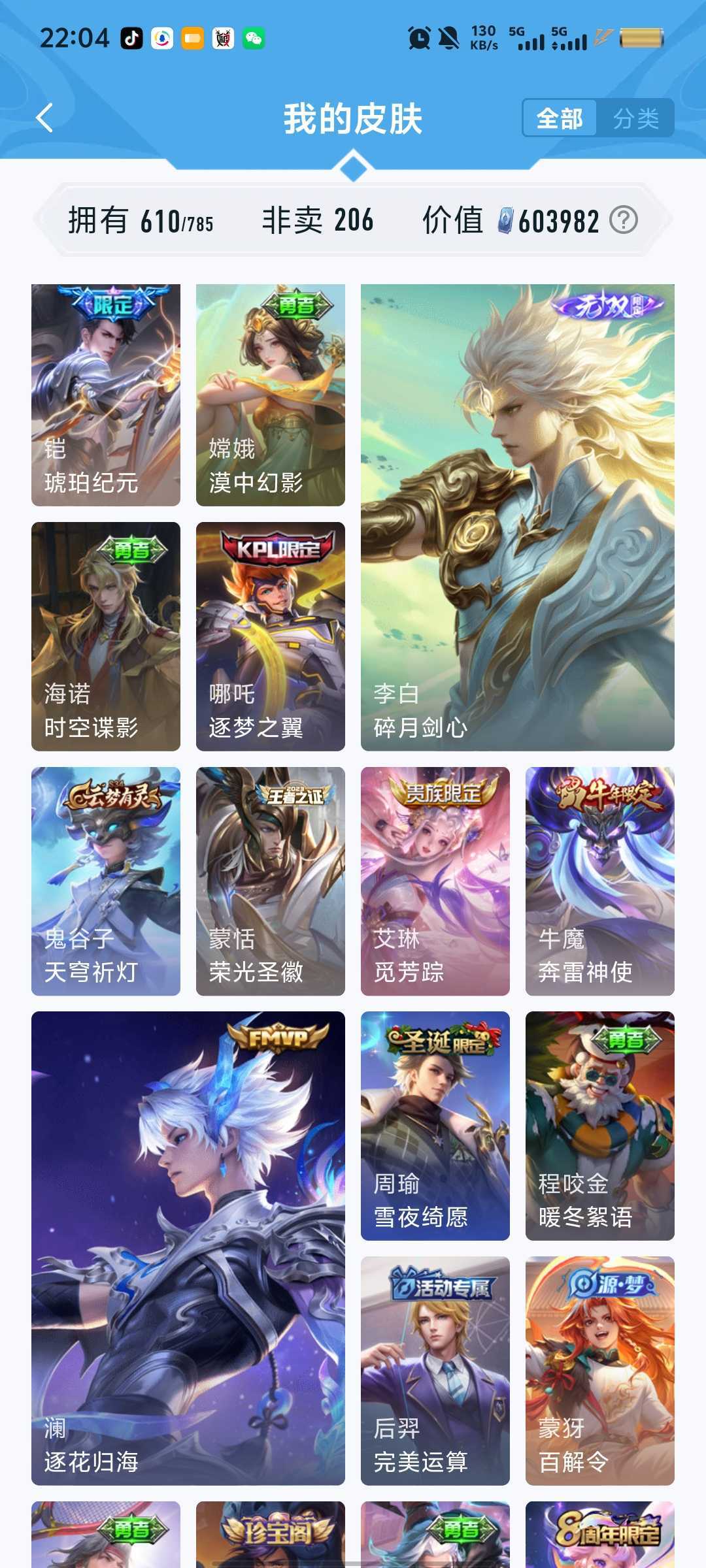Open 嫦娥 漠中幻影 skin card
The image size is (706, 1568).
coord(271,395)
